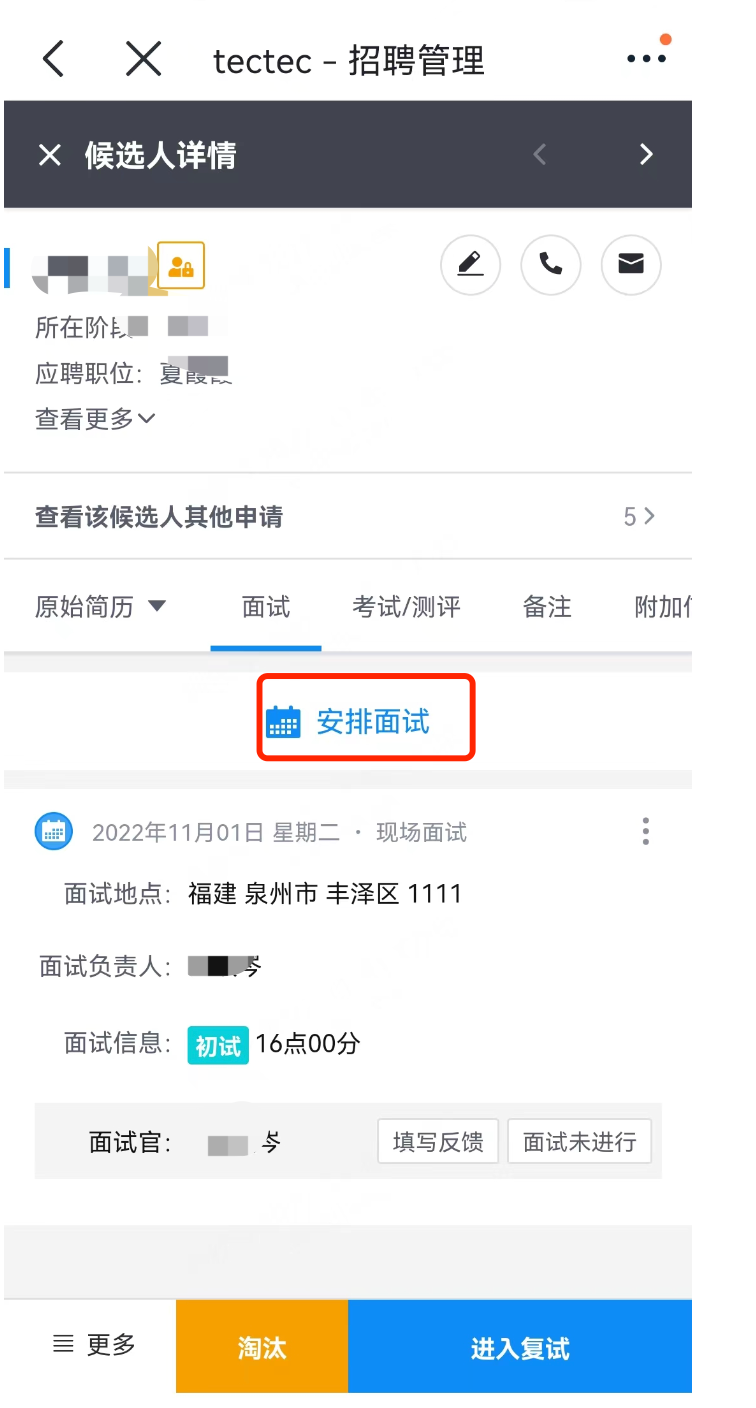Switch to the 考试/测评 tab

[x=406, y=606]
